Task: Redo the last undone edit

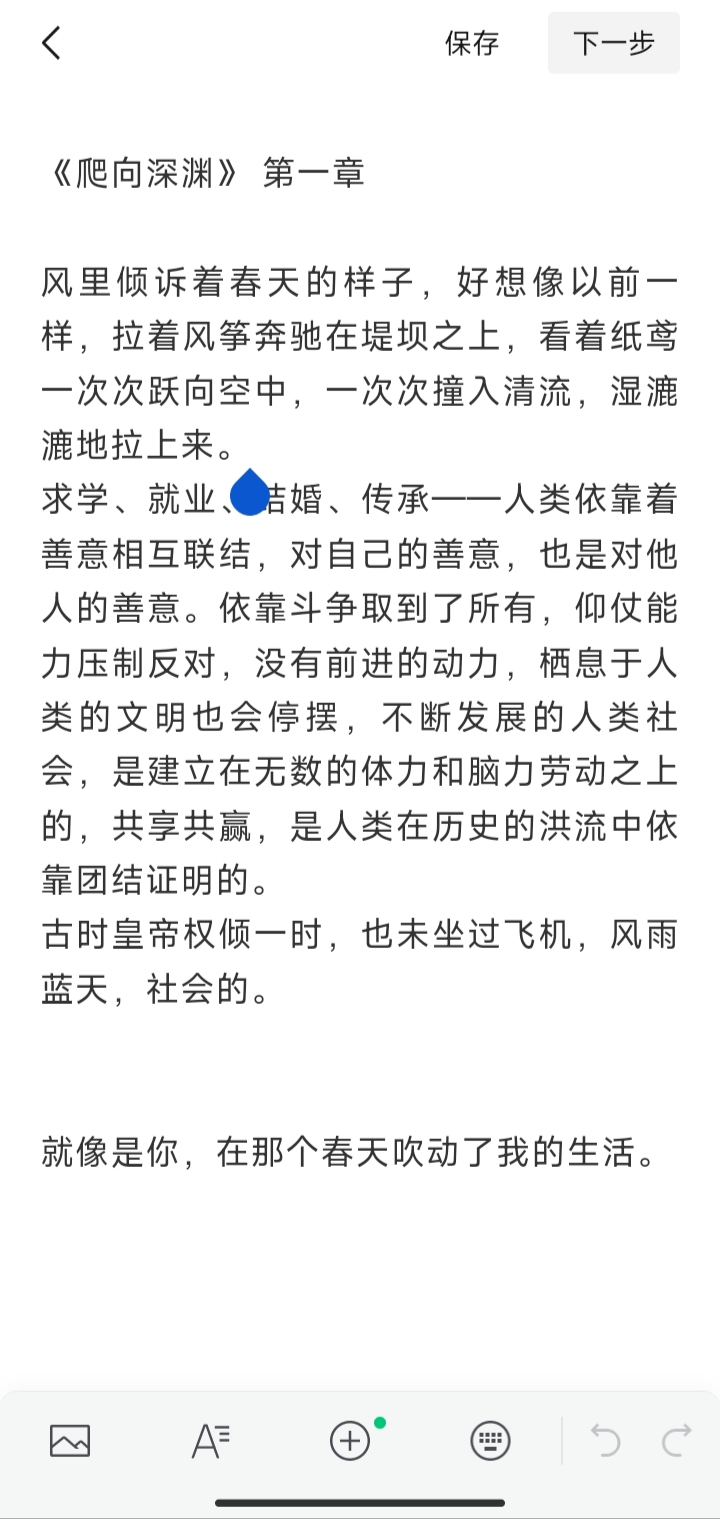Action: pyautogui.click(x=677, y=1440)
